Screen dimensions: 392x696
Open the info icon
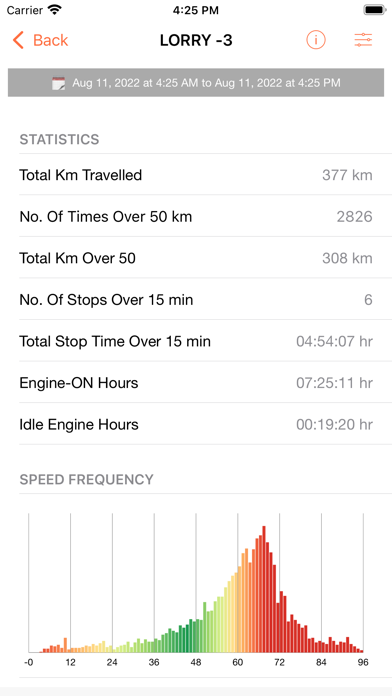316,40
